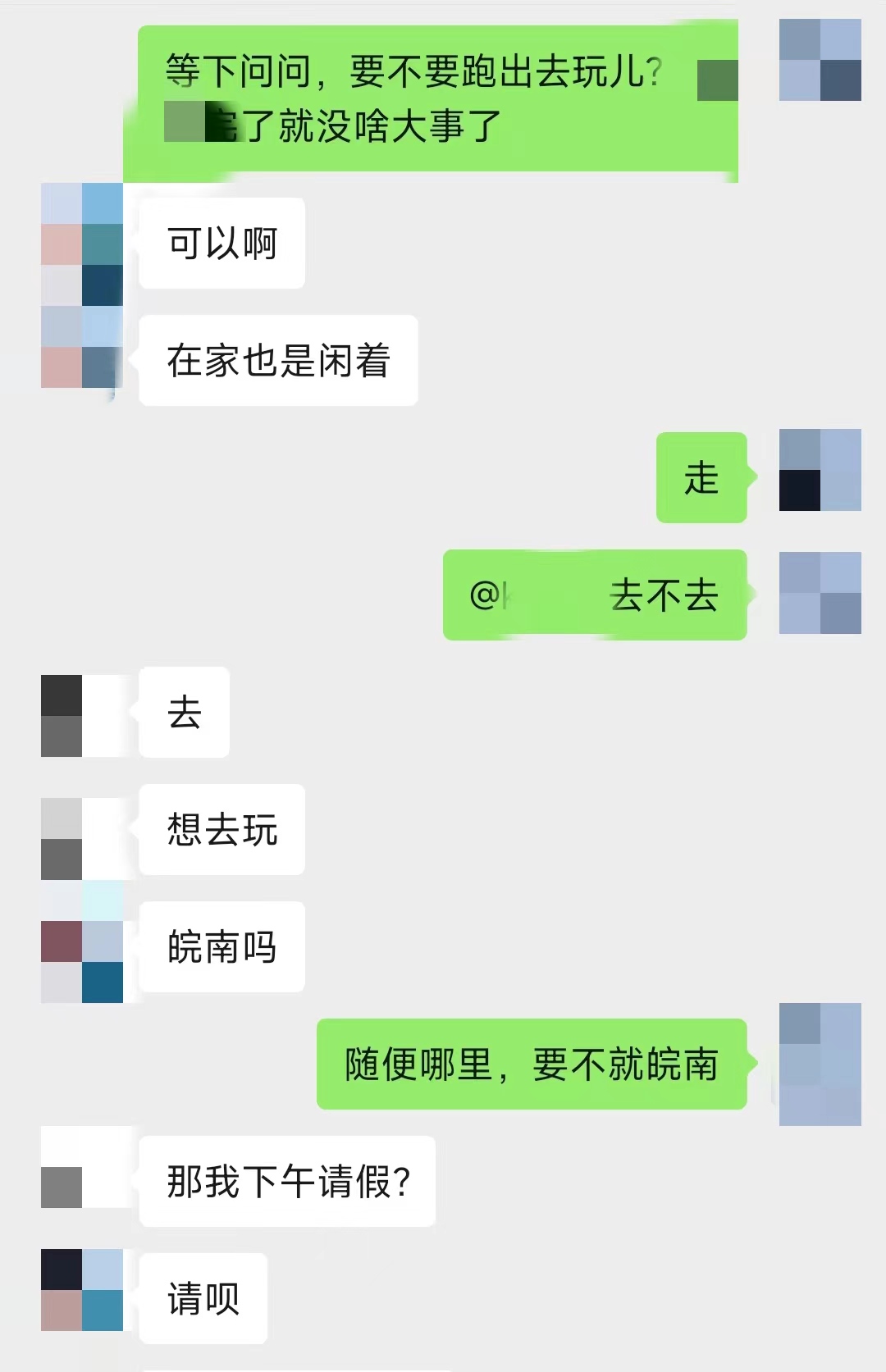Tap the avatar beside "皖南吗"
The image size is (886, 1372).
click(x=82, y=951)
